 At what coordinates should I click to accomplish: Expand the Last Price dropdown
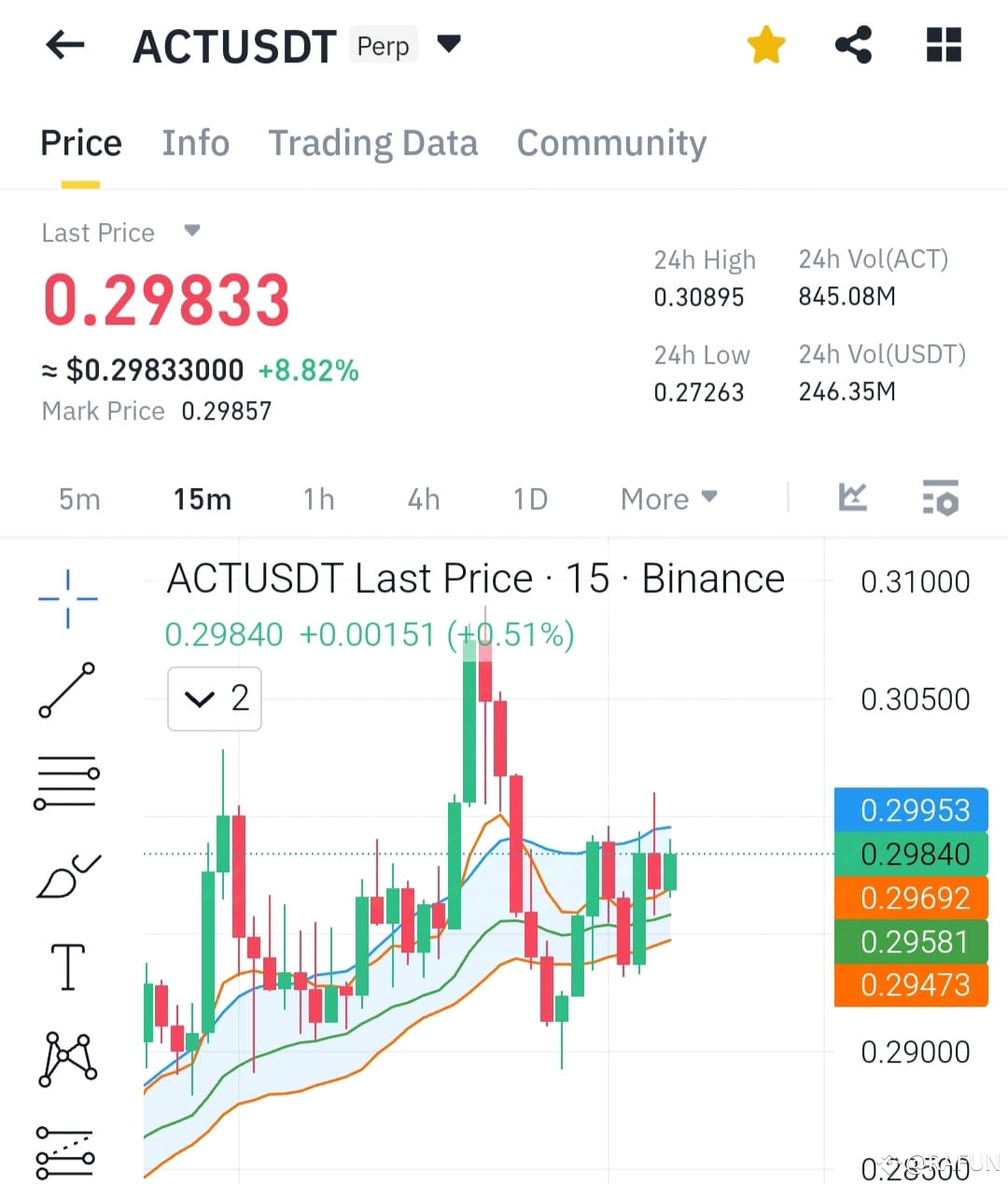[x=192, y=232]
